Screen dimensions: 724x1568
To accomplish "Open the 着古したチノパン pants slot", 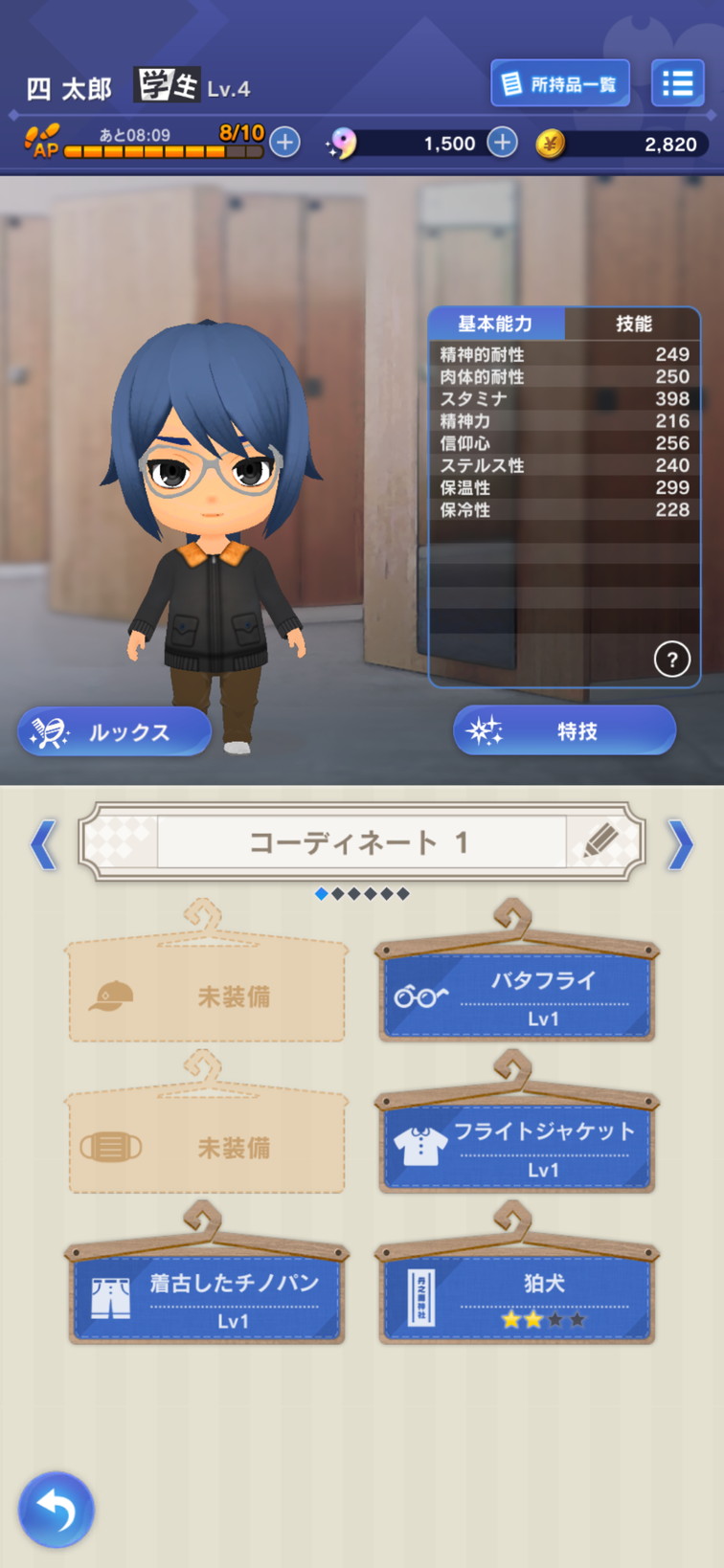I will coord(206,1298).
